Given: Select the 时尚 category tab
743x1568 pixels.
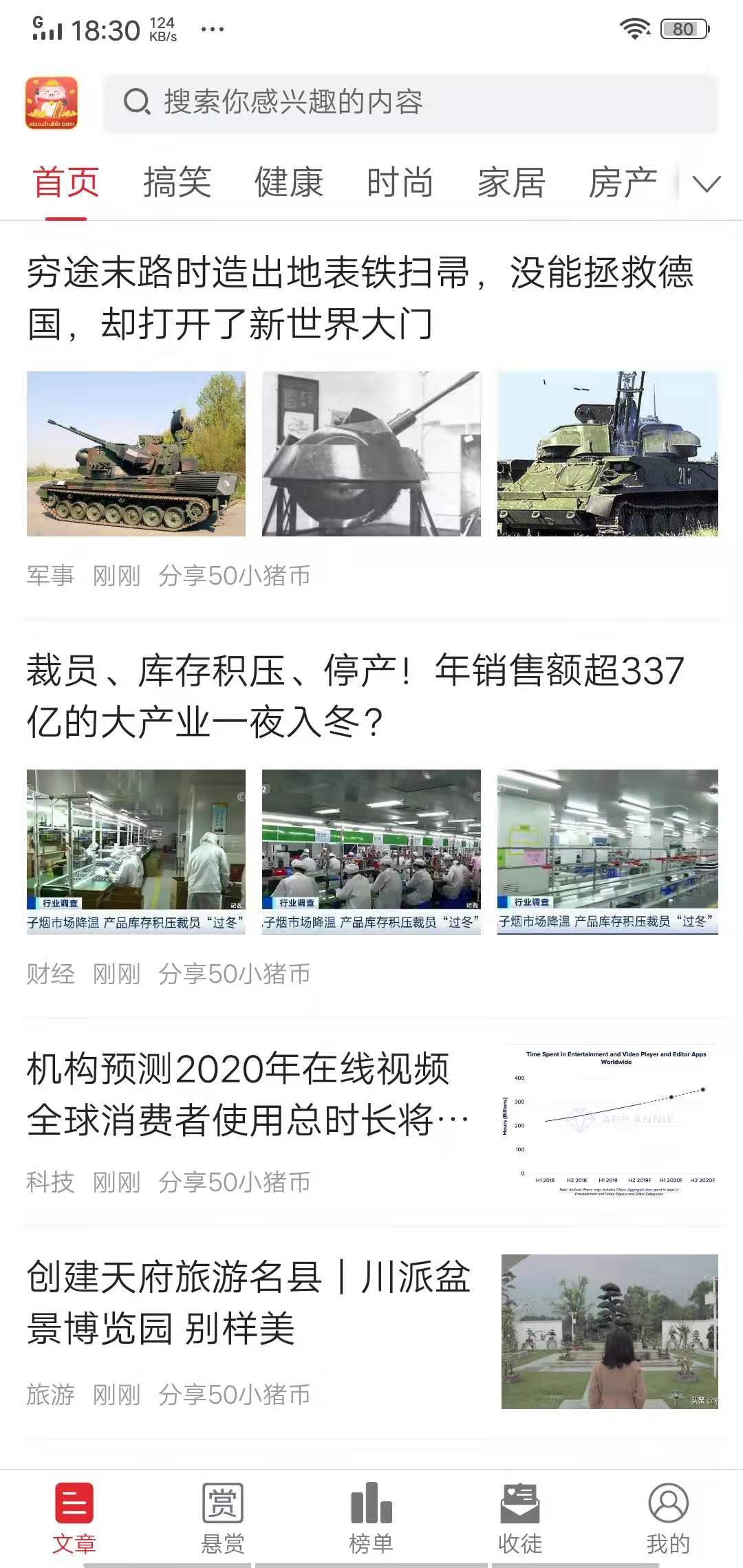Looking at the screenshot, I should click(x=400, y=183).
